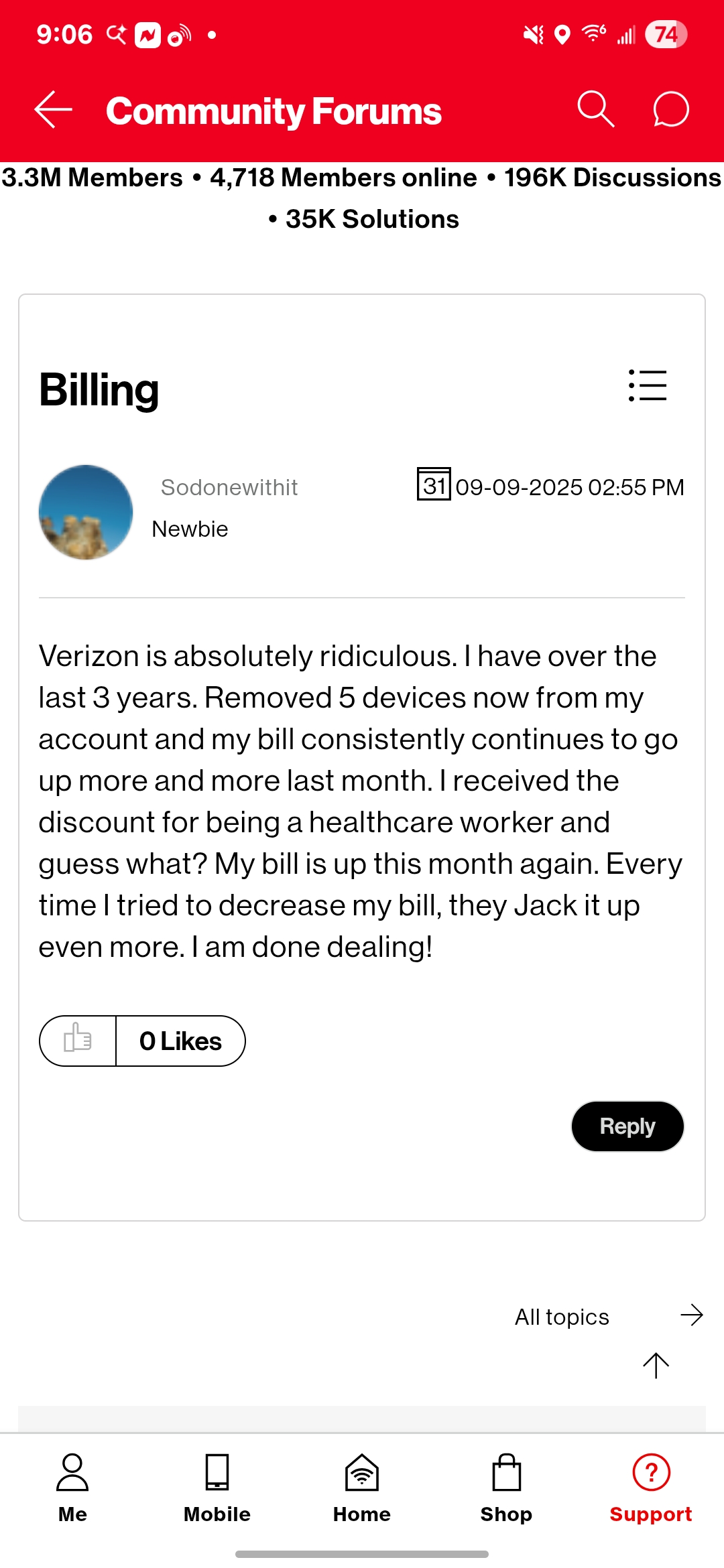Image resolution: width=724 pixels, height=1568 pixels.
Task: Select the Support tab
Action: point(650,1486)
